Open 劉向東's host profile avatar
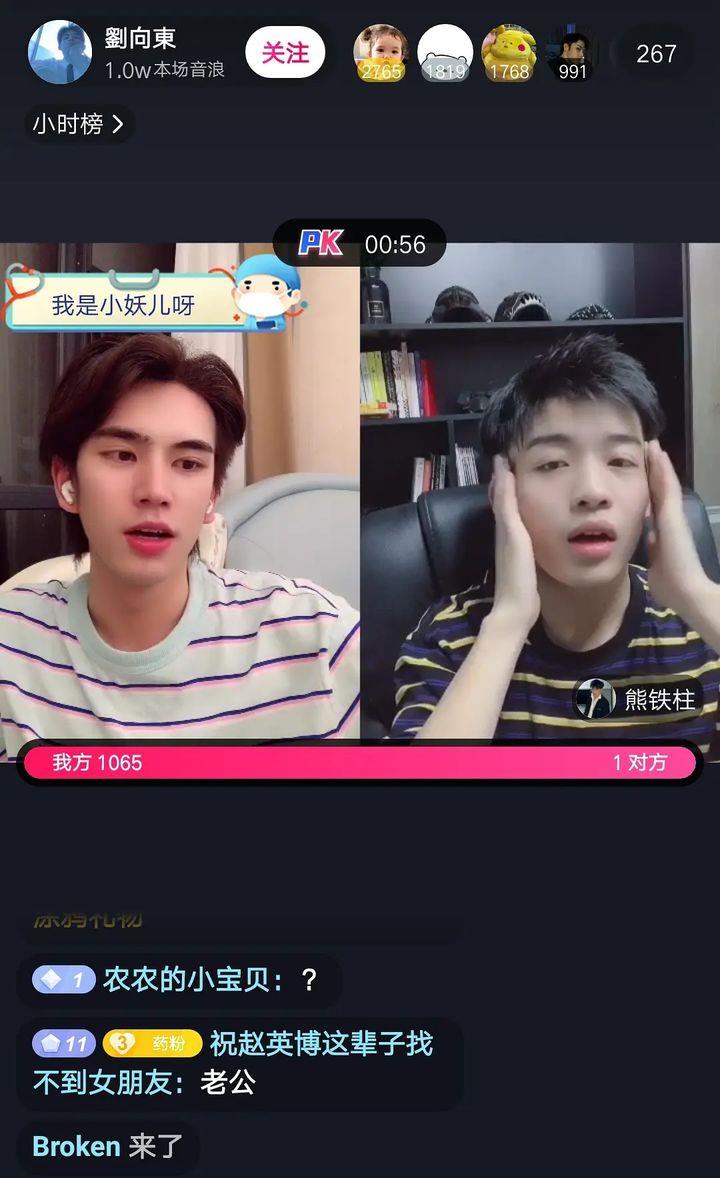This screenshot has height=1178, width=720. [x=60, y=52]
